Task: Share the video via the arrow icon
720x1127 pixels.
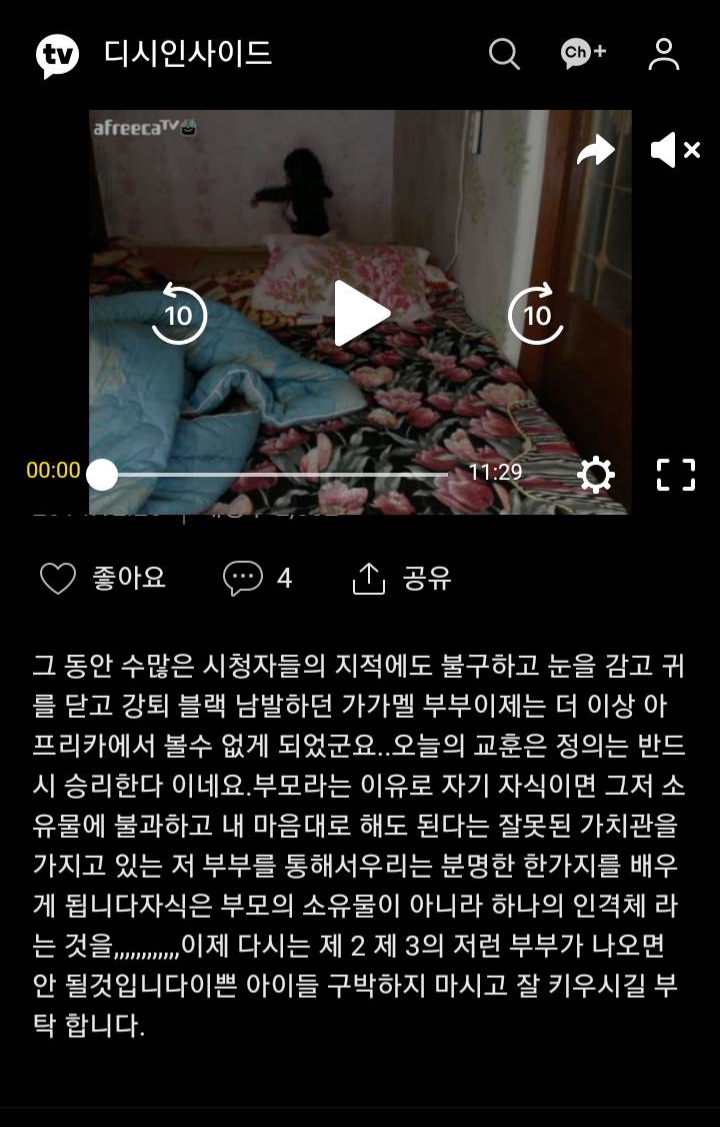Action: pos(596,151)
